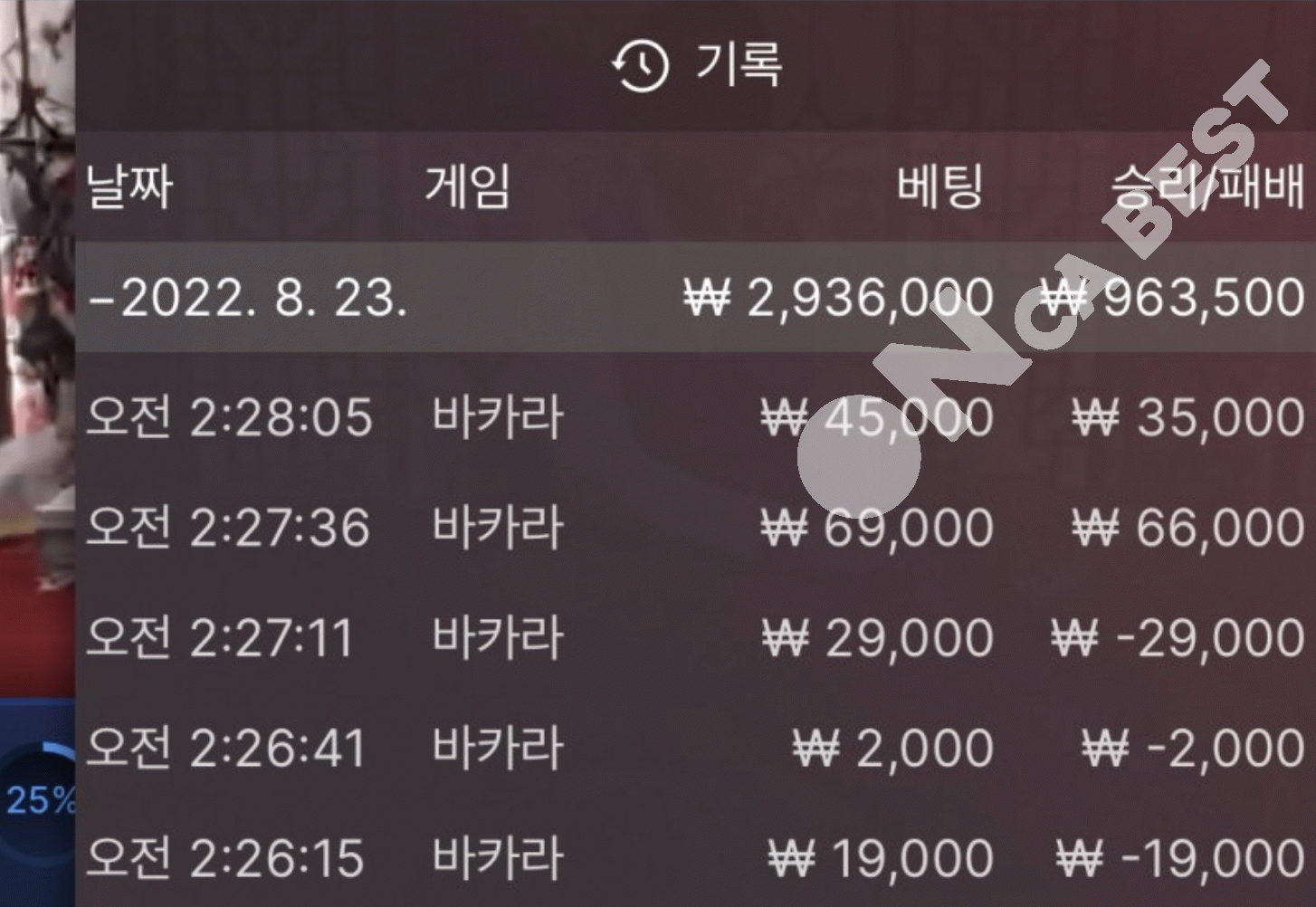Select the 오전 2:26:41 baccarat entry
Image resolution: width=1316 pixels, height=907 pixels.
(498, 748)
